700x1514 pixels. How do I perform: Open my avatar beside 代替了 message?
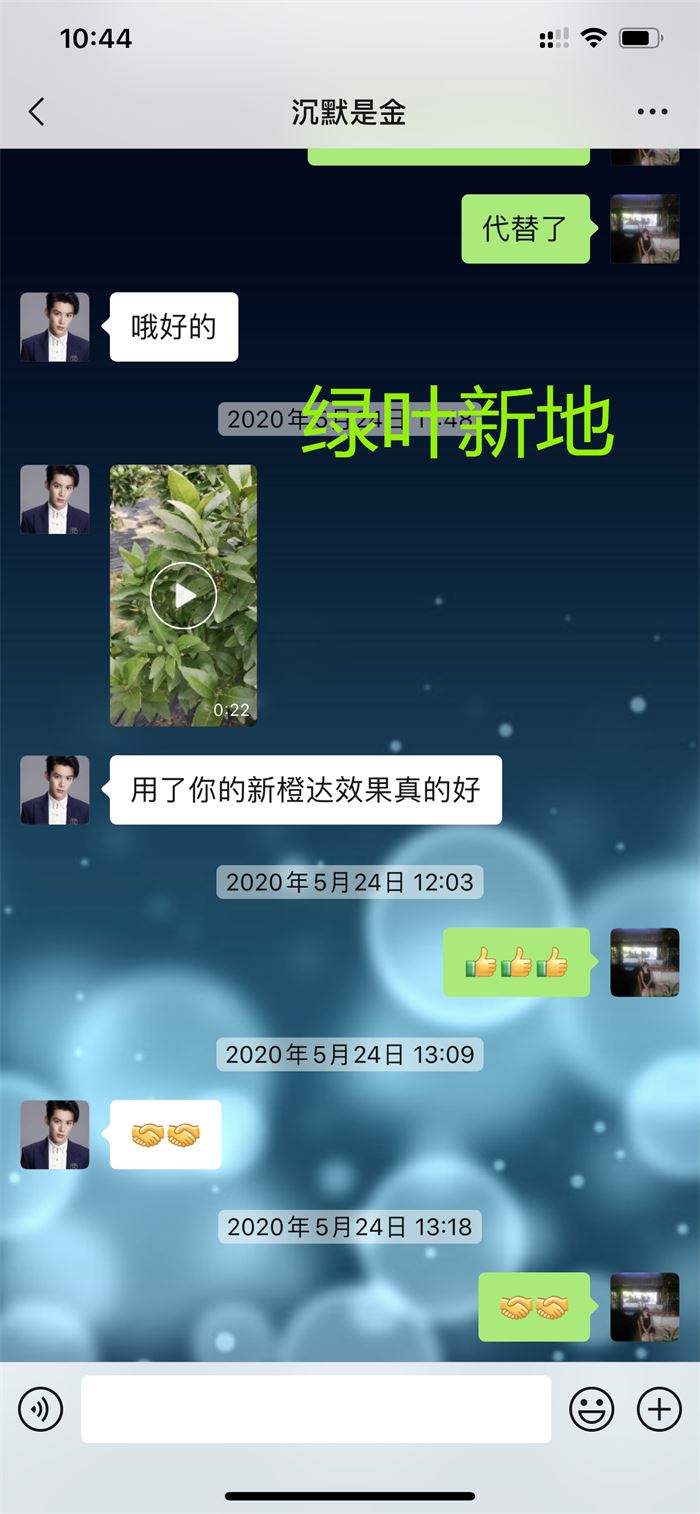point(645,229)
